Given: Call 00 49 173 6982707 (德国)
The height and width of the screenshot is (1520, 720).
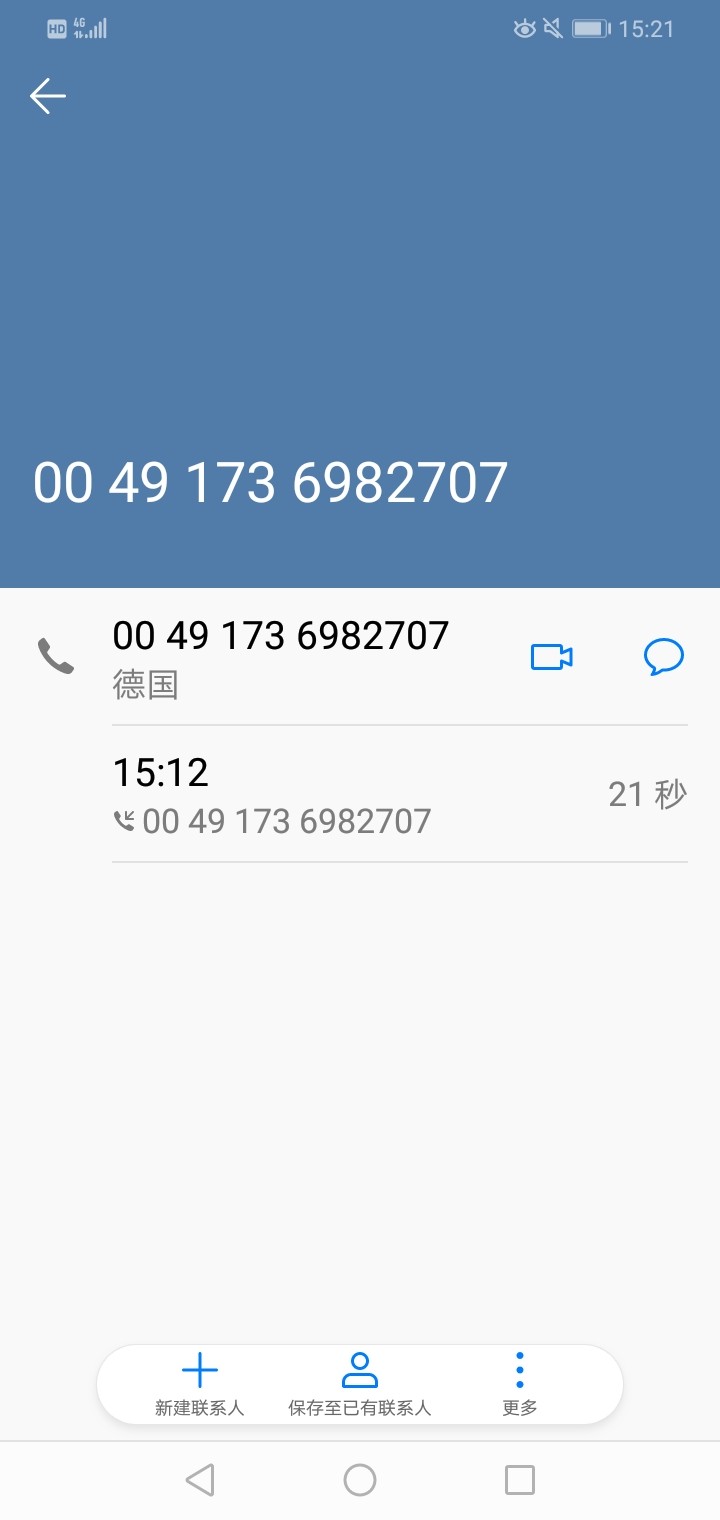Looking at the screenshot, I should pyautogui.click(x=280, y=656).
